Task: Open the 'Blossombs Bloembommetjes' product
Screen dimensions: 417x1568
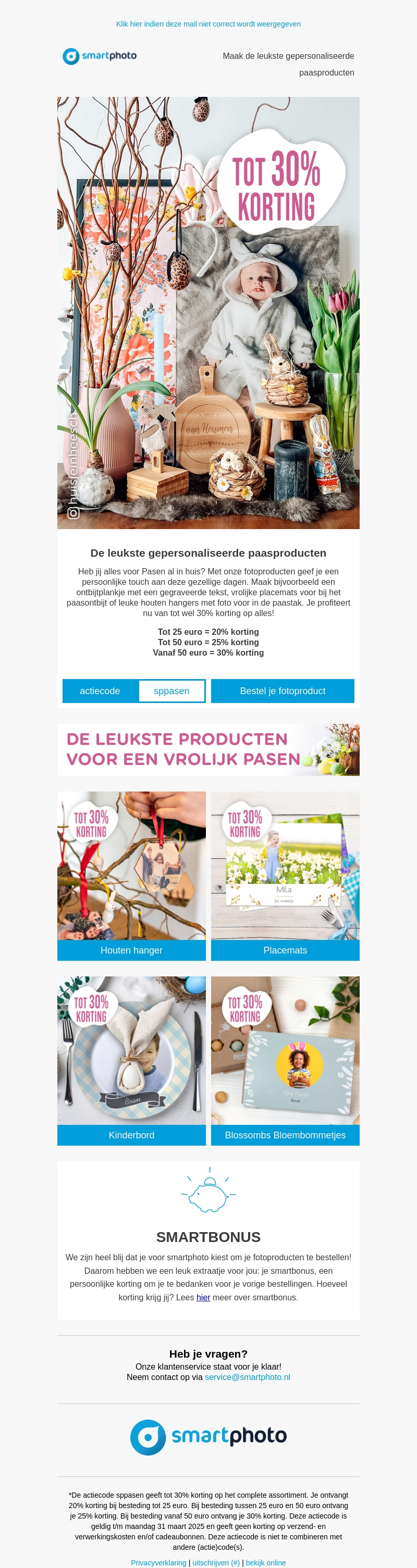Action: click(x=285, y=1061)
